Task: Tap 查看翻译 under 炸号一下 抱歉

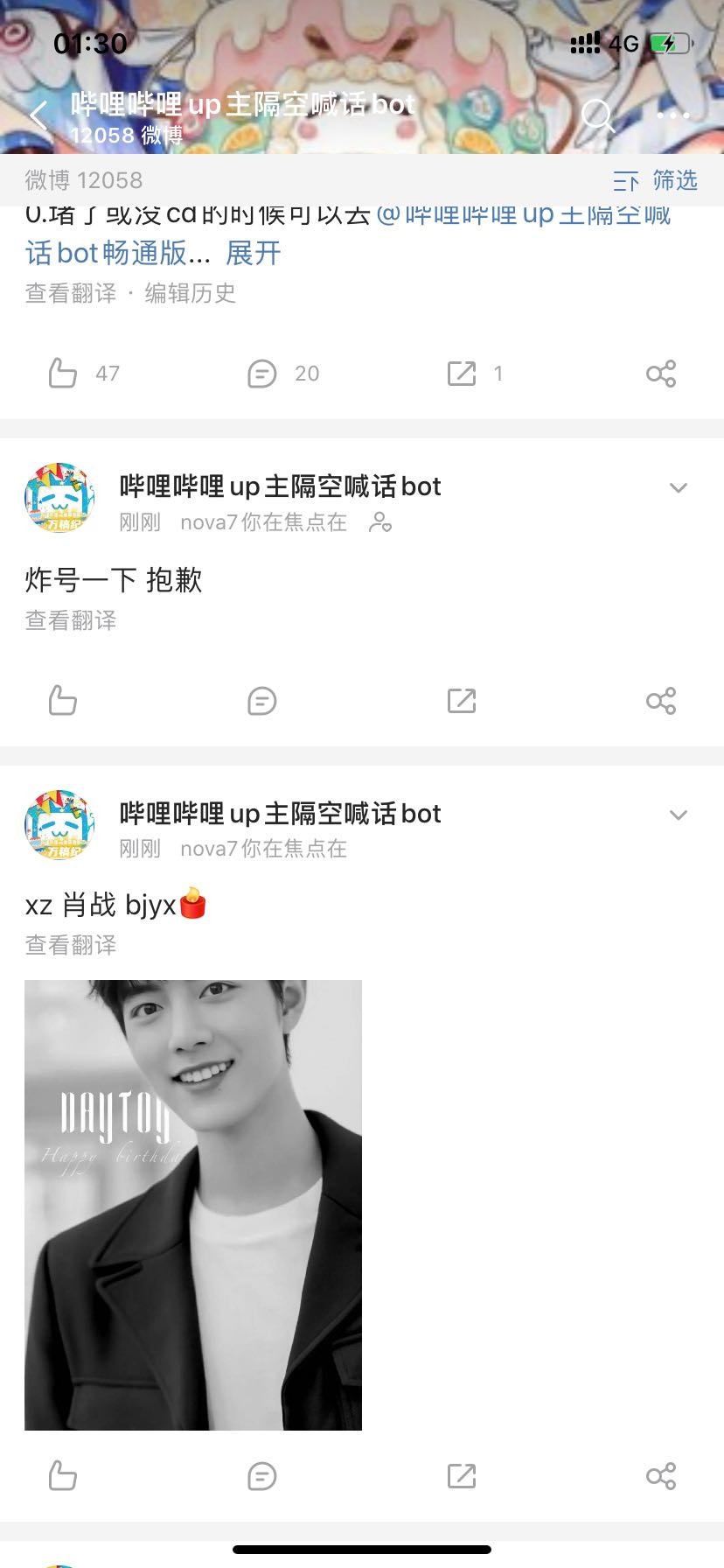Action: click(x=71, y=621)
